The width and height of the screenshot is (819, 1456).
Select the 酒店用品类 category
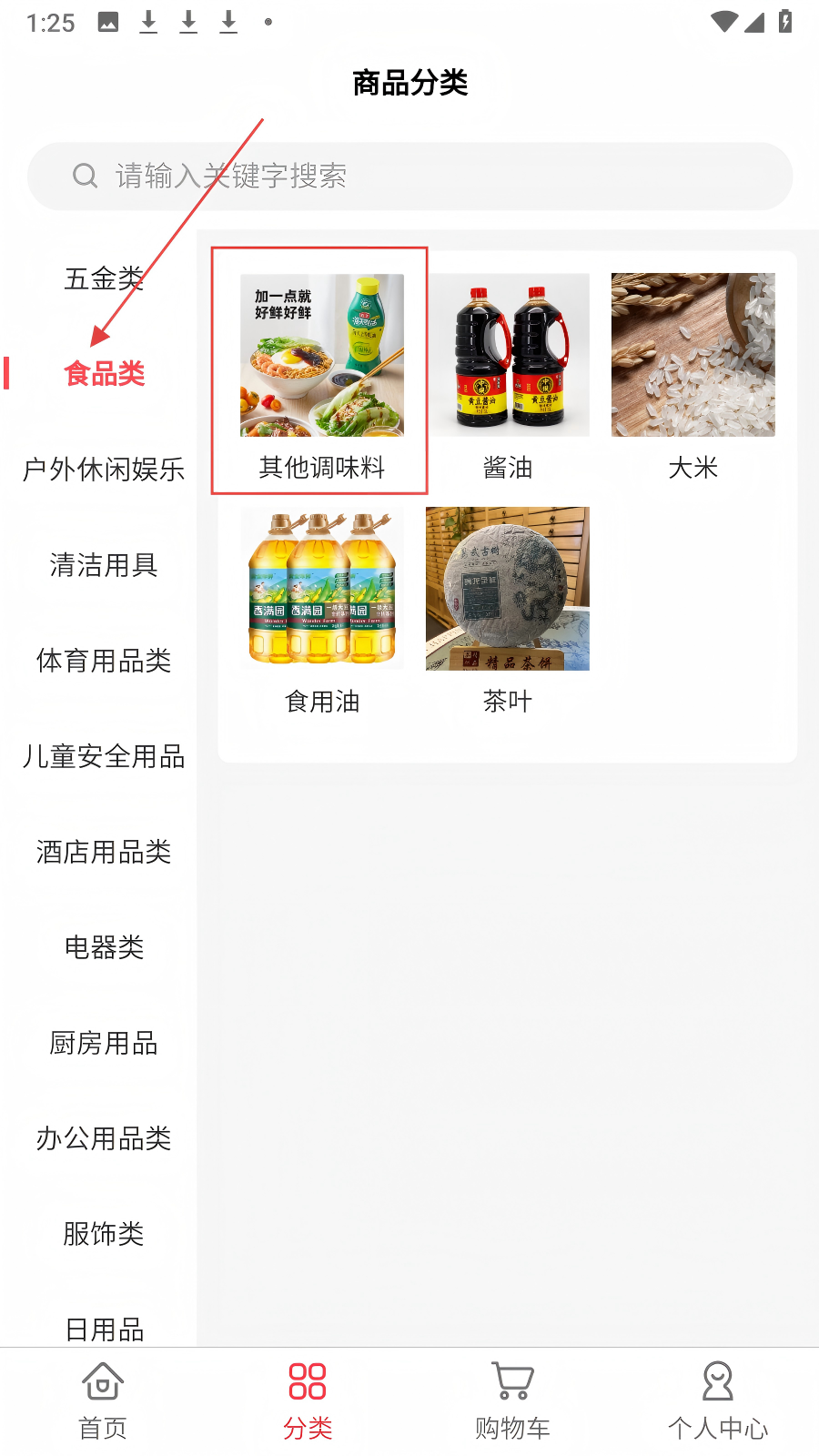pos(104,852)
